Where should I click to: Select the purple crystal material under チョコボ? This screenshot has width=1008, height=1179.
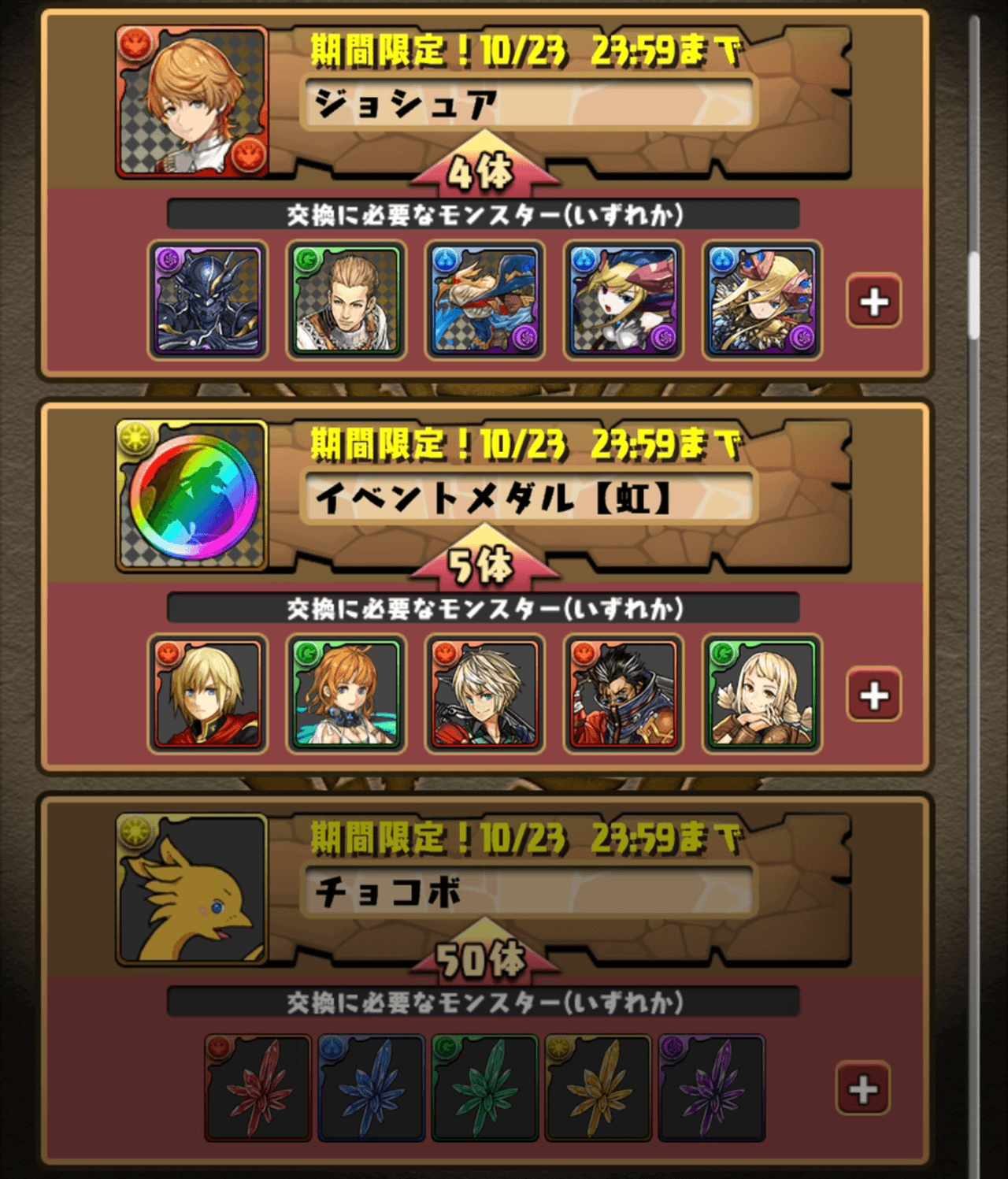[x=711, y=1088]
